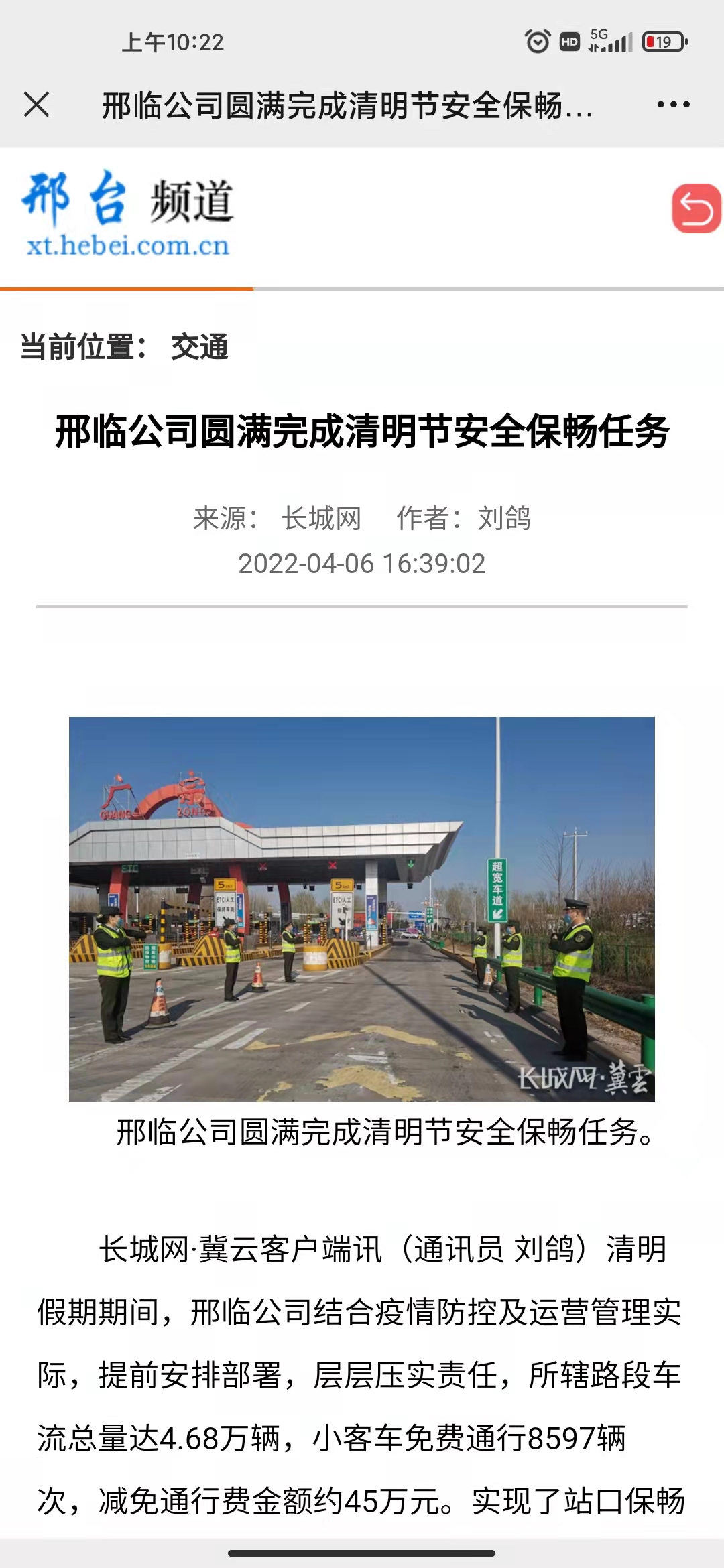Open the toll station news photo
This screenshot has width=724, height=1568.
(362, 909)
